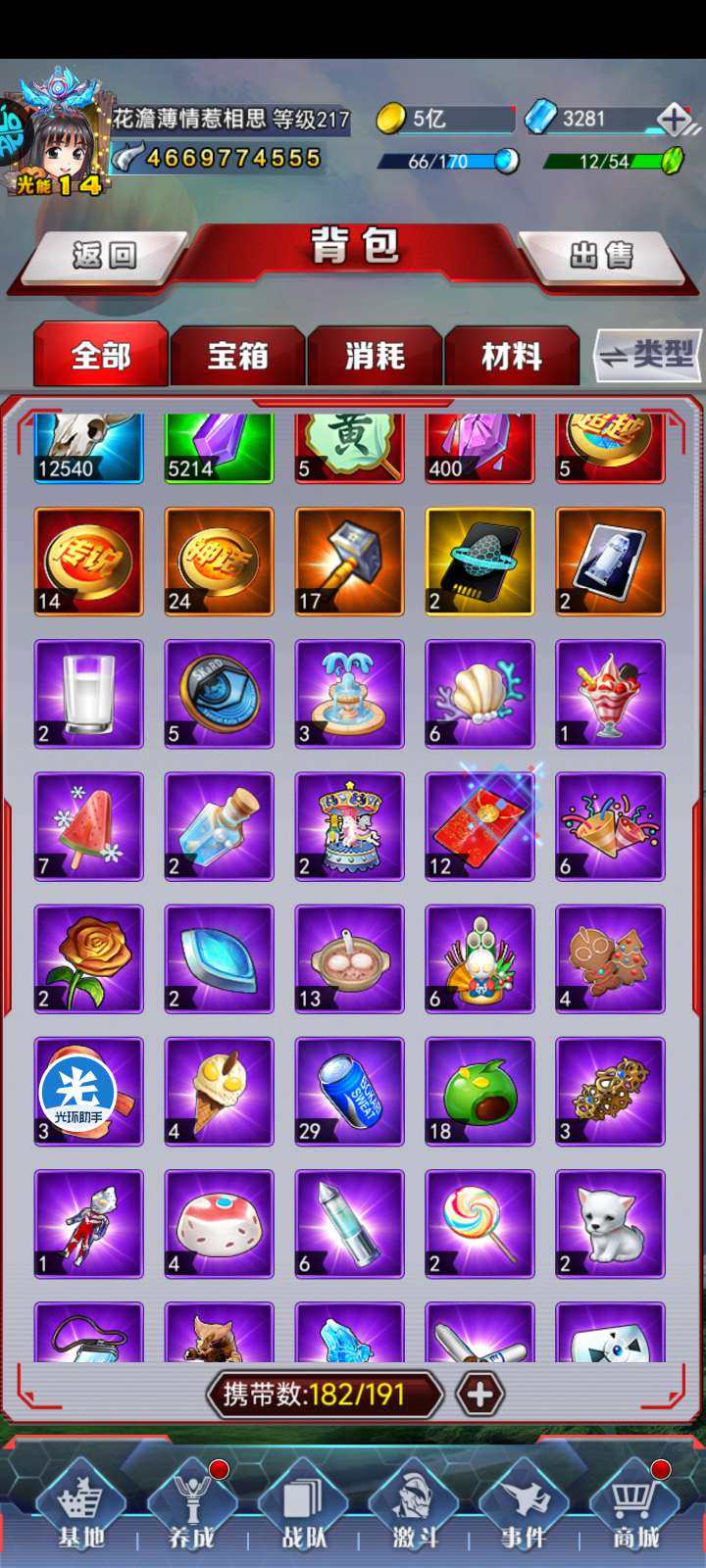Select the red envelope item with 12
Image resolution: width=706 pixels, height=1568 pixels.
479,826
